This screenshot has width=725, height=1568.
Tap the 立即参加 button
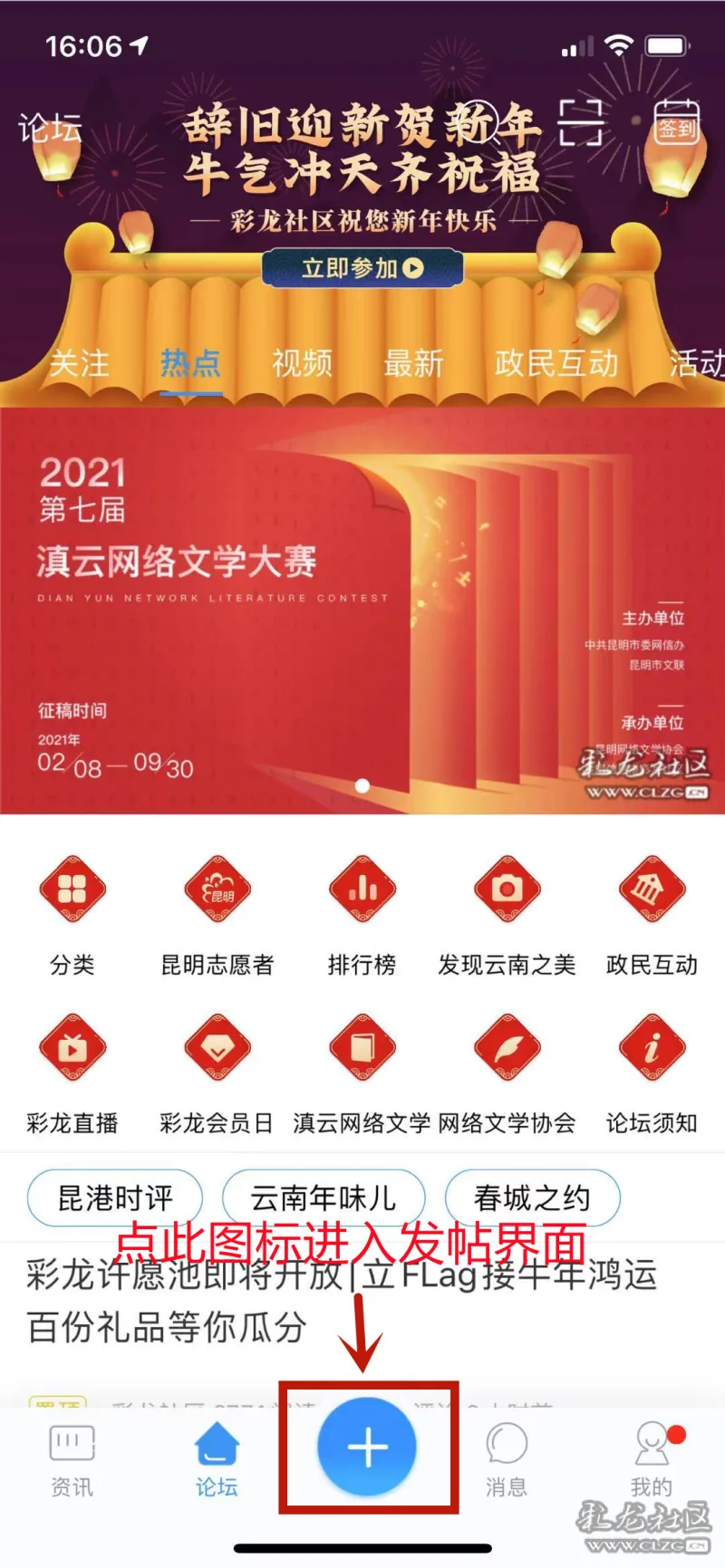362,268
